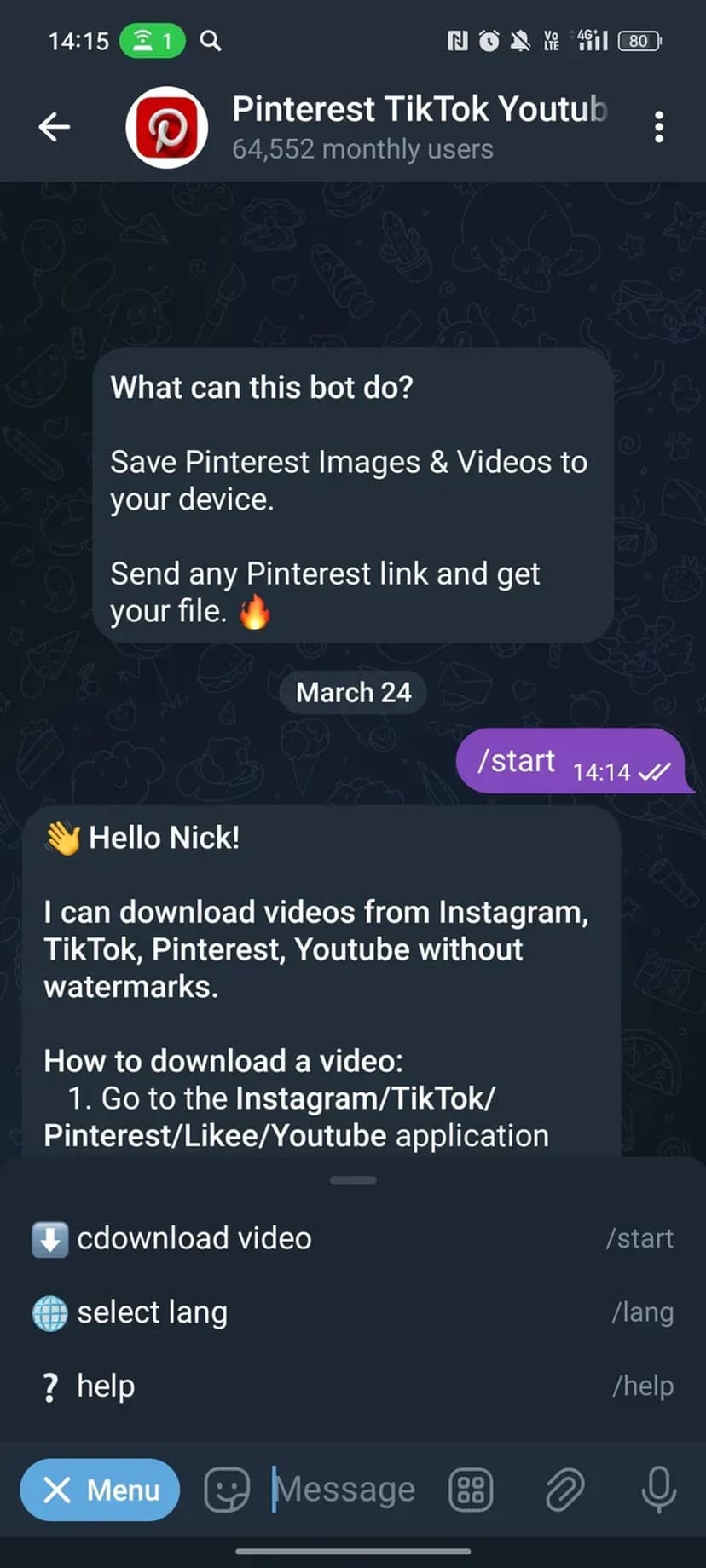
Task: Open the sticker and emoji picker
Action: [x=226, y=1490]
